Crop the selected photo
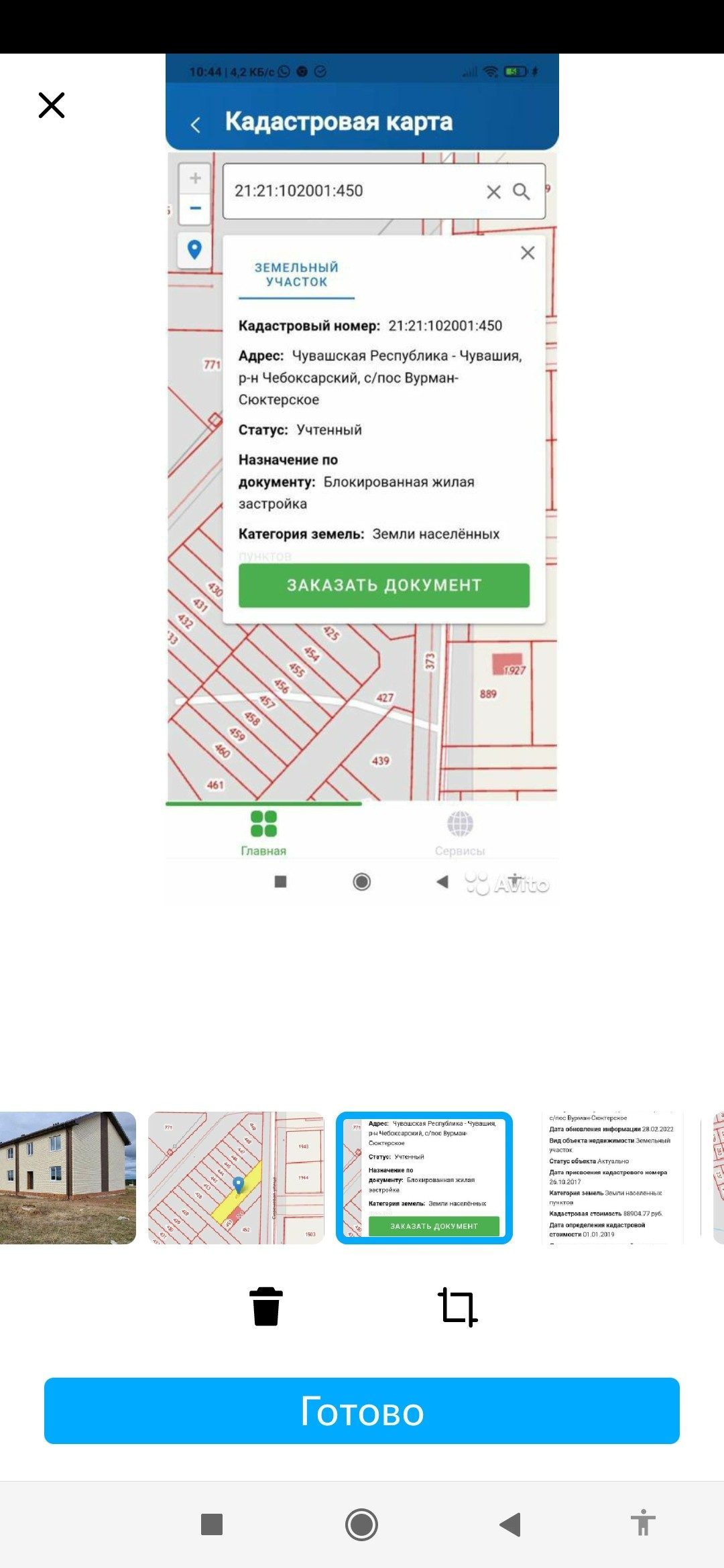This screenshot has height=1568, width=724. 458,1307
